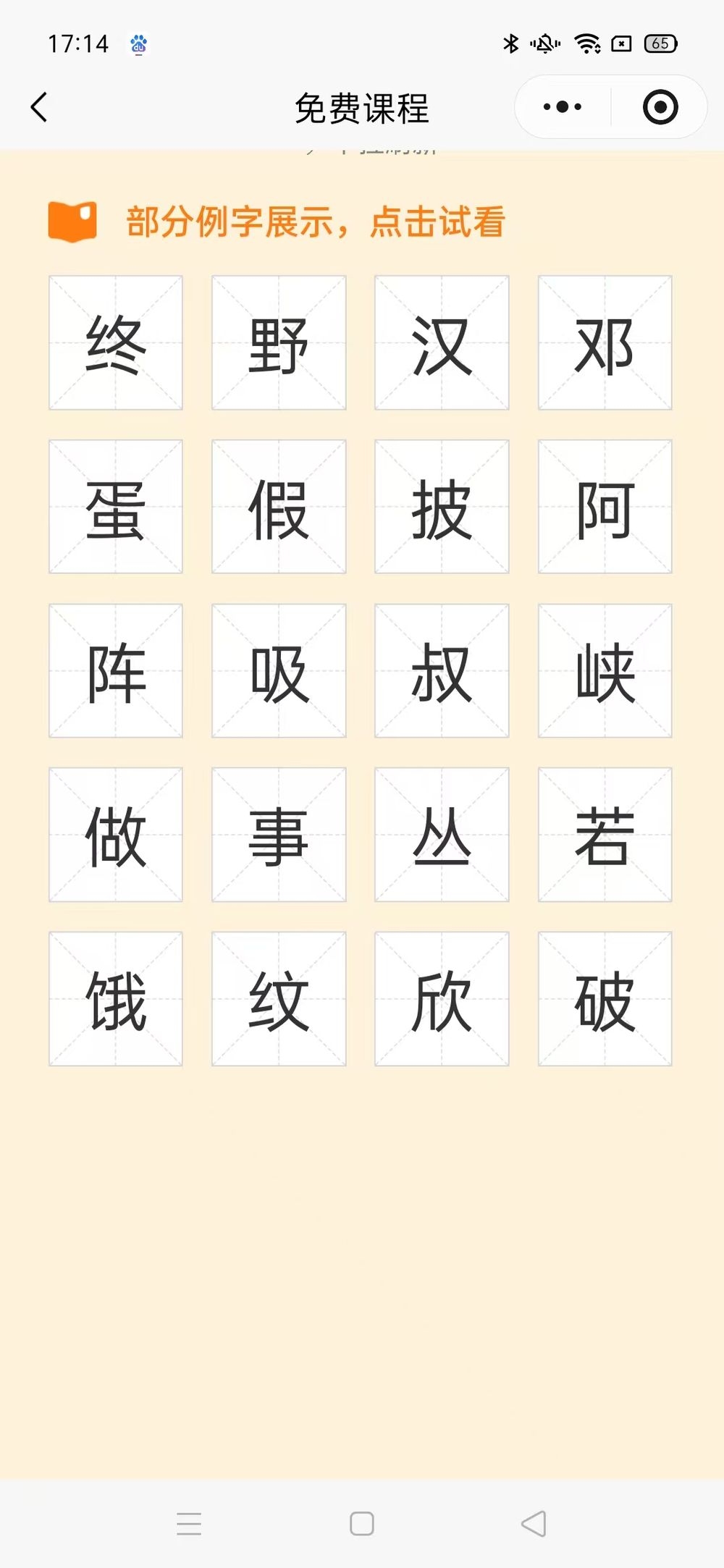View the character 汉

click(x=442, y=343)
